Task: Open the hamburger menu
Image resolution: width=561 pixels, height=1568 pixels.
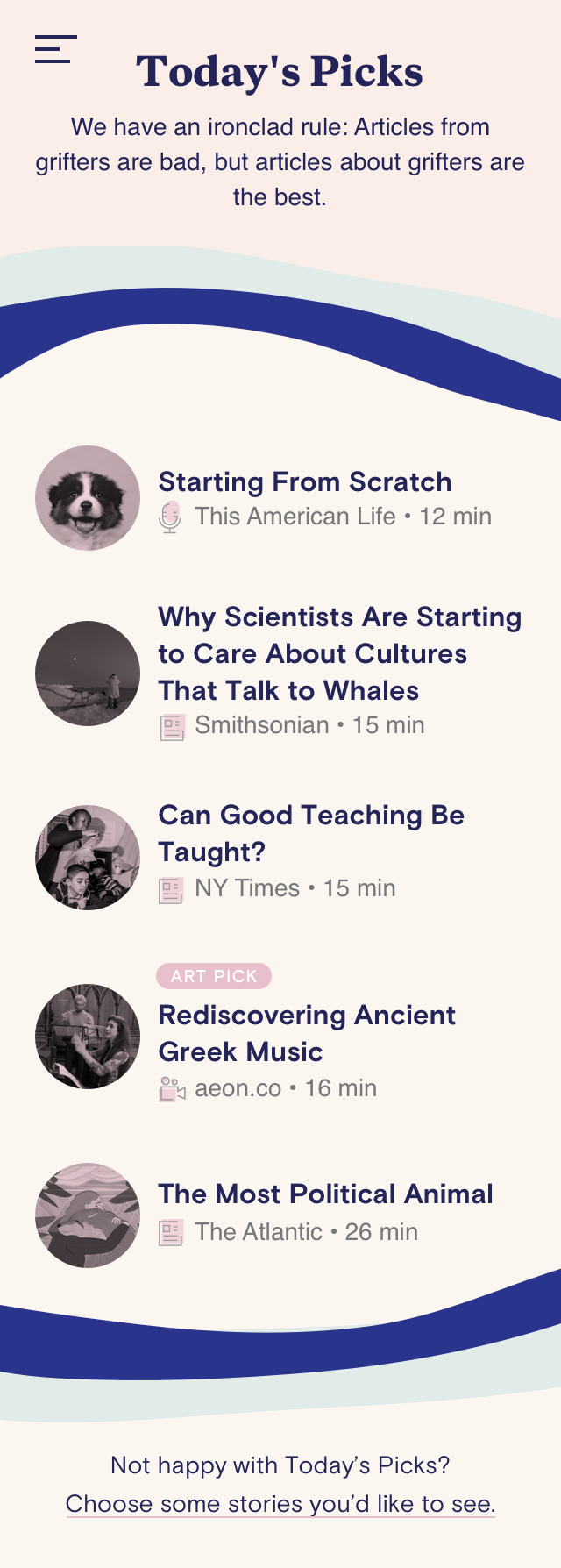Action: [55, 49]
